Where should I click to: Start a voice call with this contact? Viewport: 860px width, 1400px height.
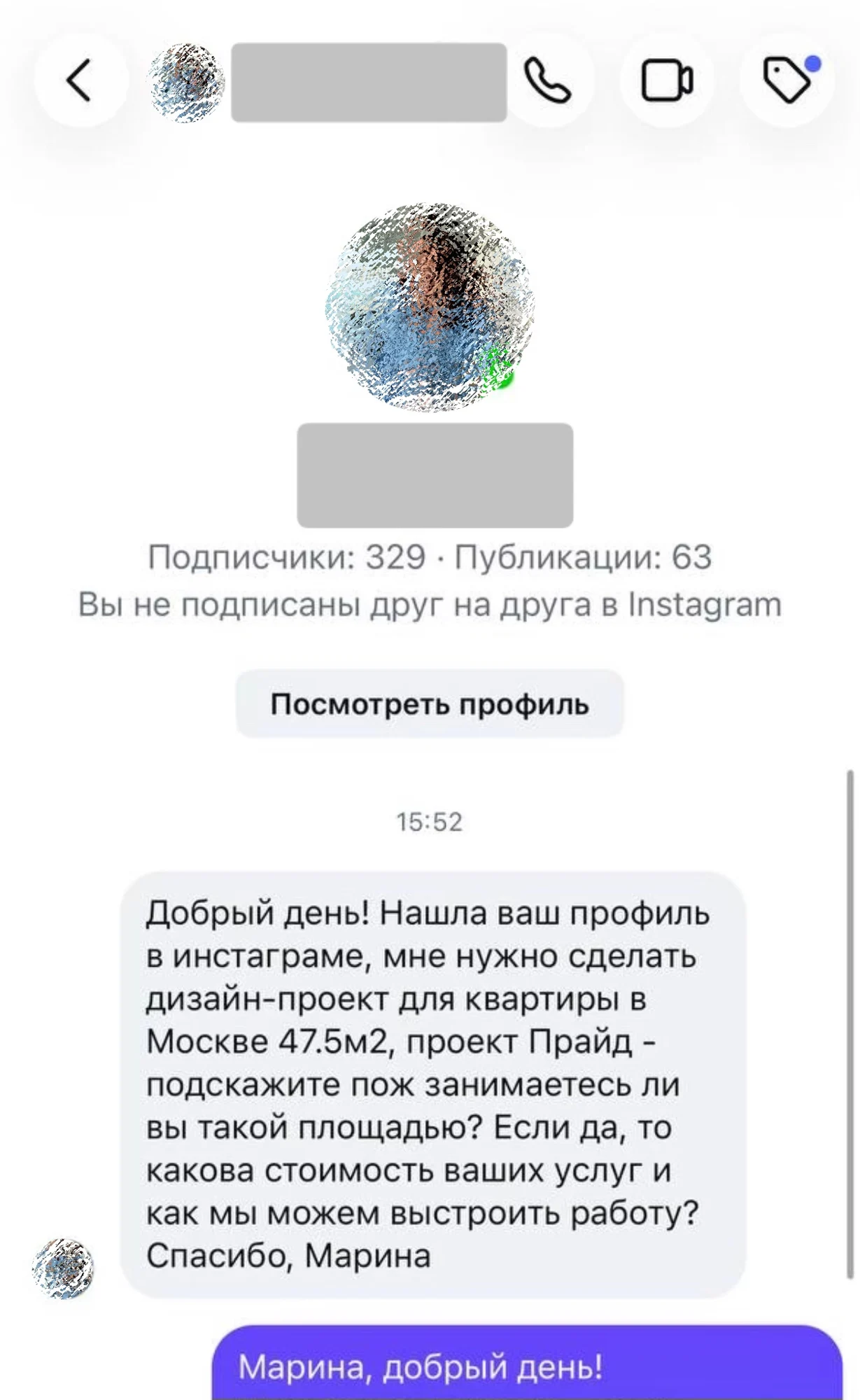point(549,80)
